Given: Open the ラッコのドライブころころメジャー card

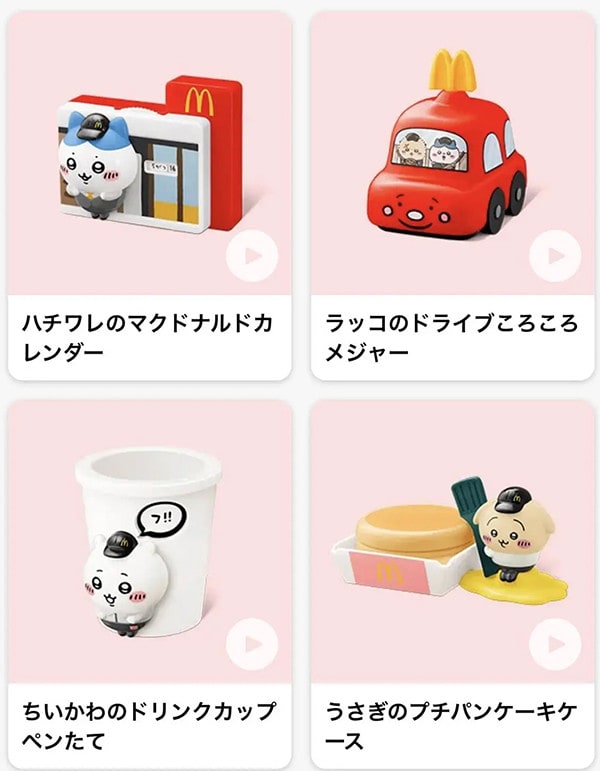Looking at the screenshot, I should tap(453, 196).
